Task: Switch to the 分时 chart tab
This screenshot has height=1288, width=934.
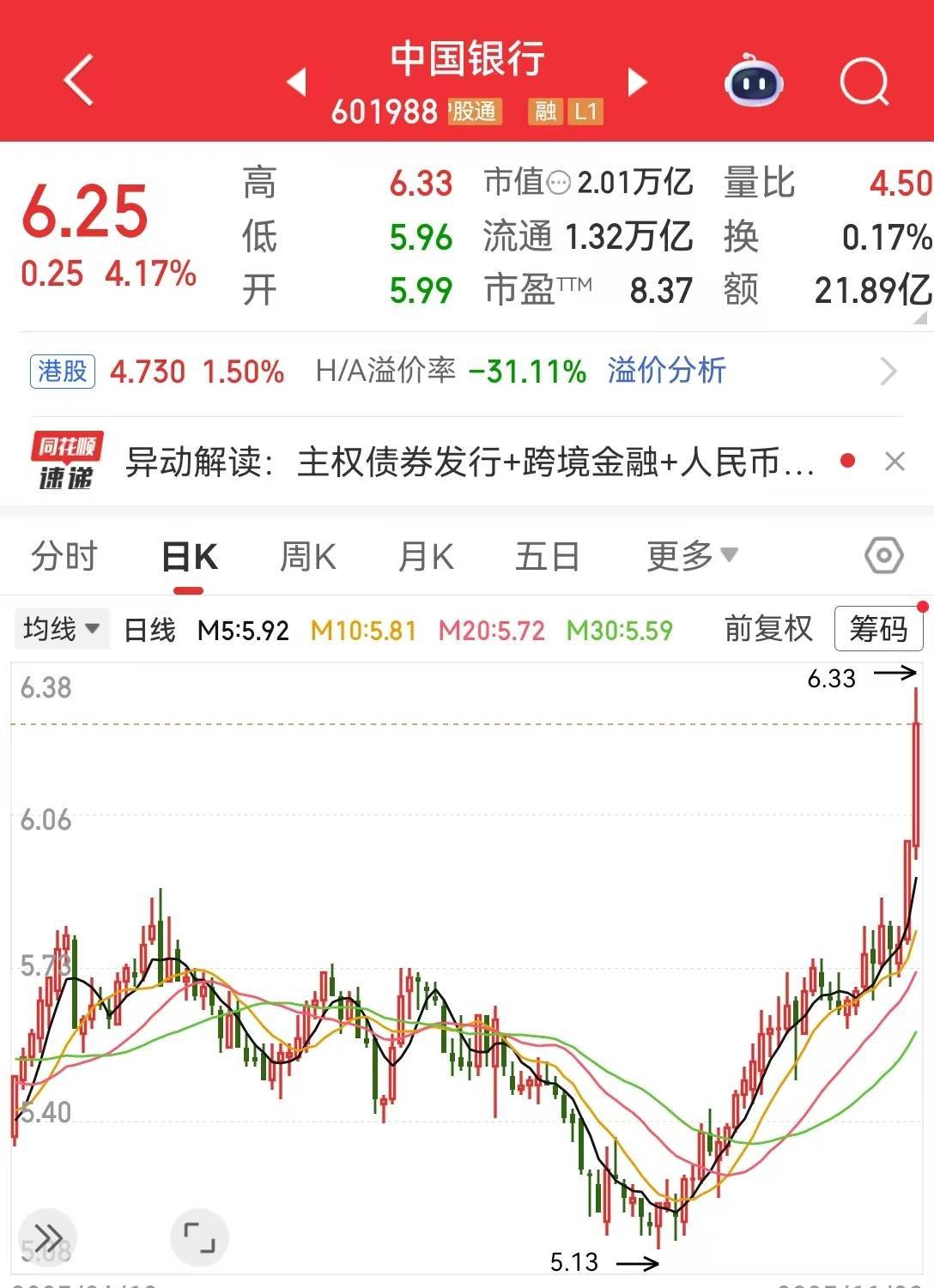Action: click(64, 556)
